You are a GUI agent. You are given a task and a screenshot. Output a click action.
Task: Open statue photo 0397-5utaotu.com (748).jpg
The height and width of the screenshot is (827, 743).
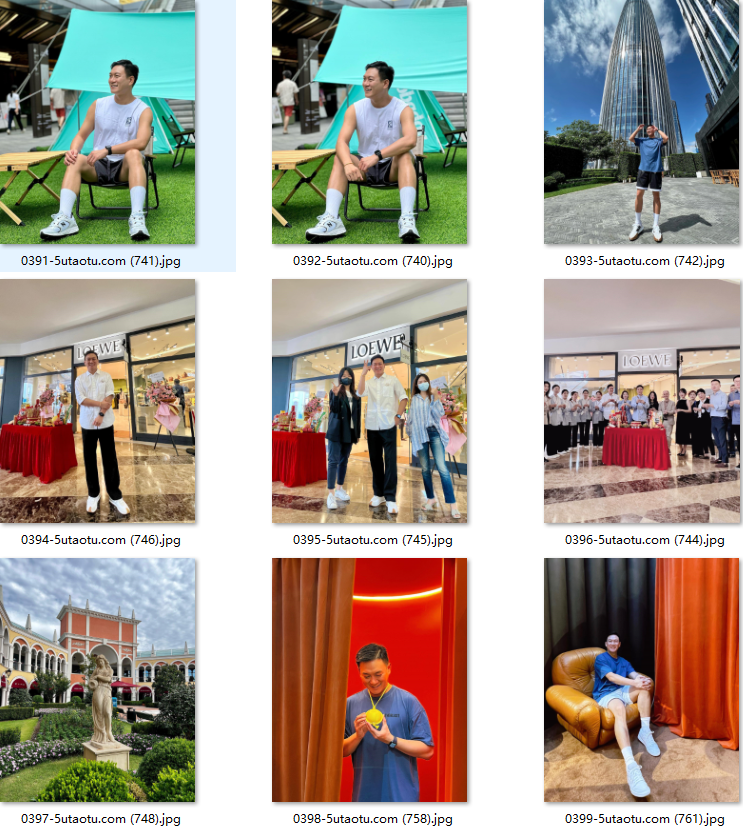click(98, 680)
